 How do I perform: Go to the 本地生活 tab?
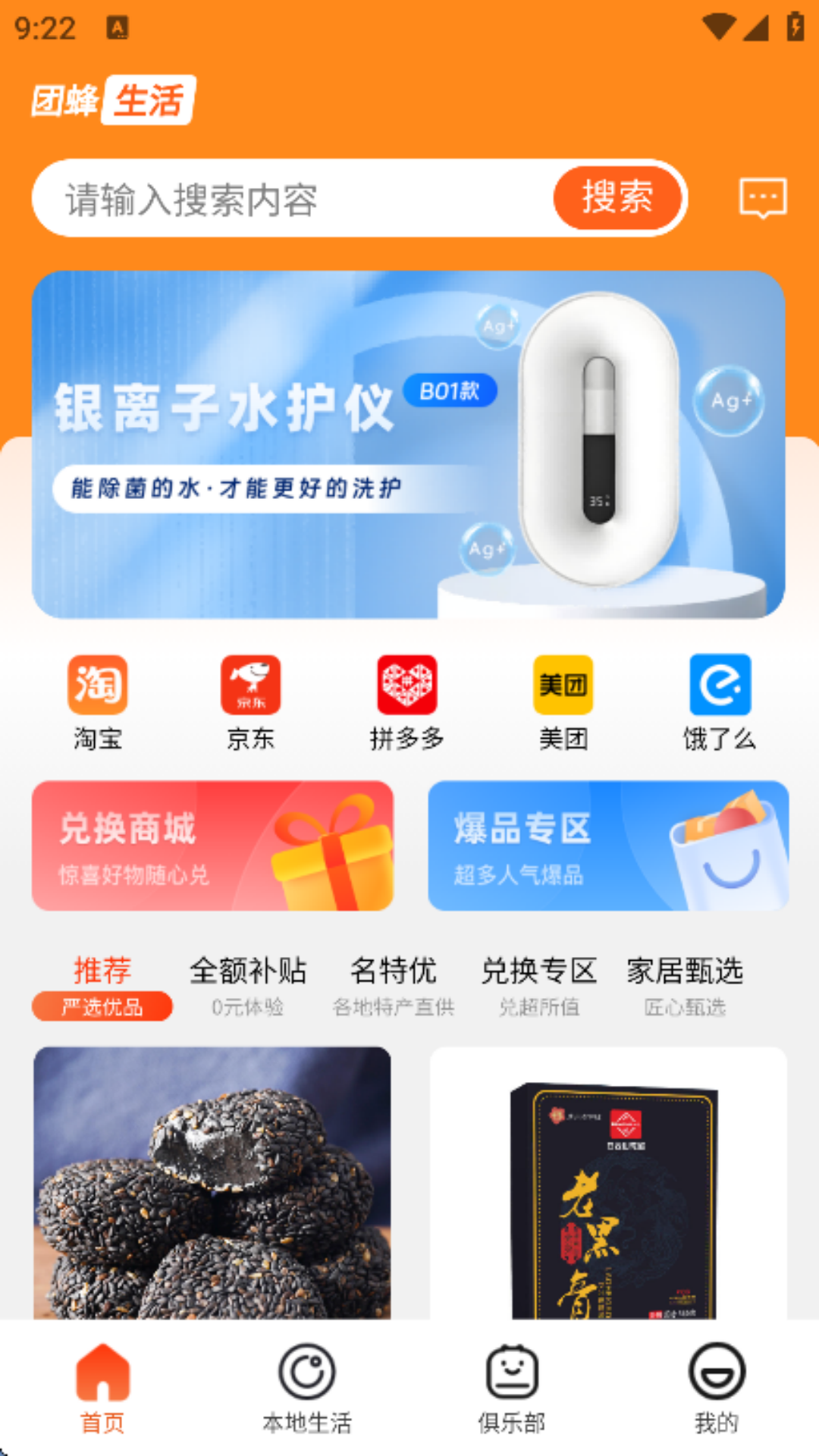point(307,1389)
